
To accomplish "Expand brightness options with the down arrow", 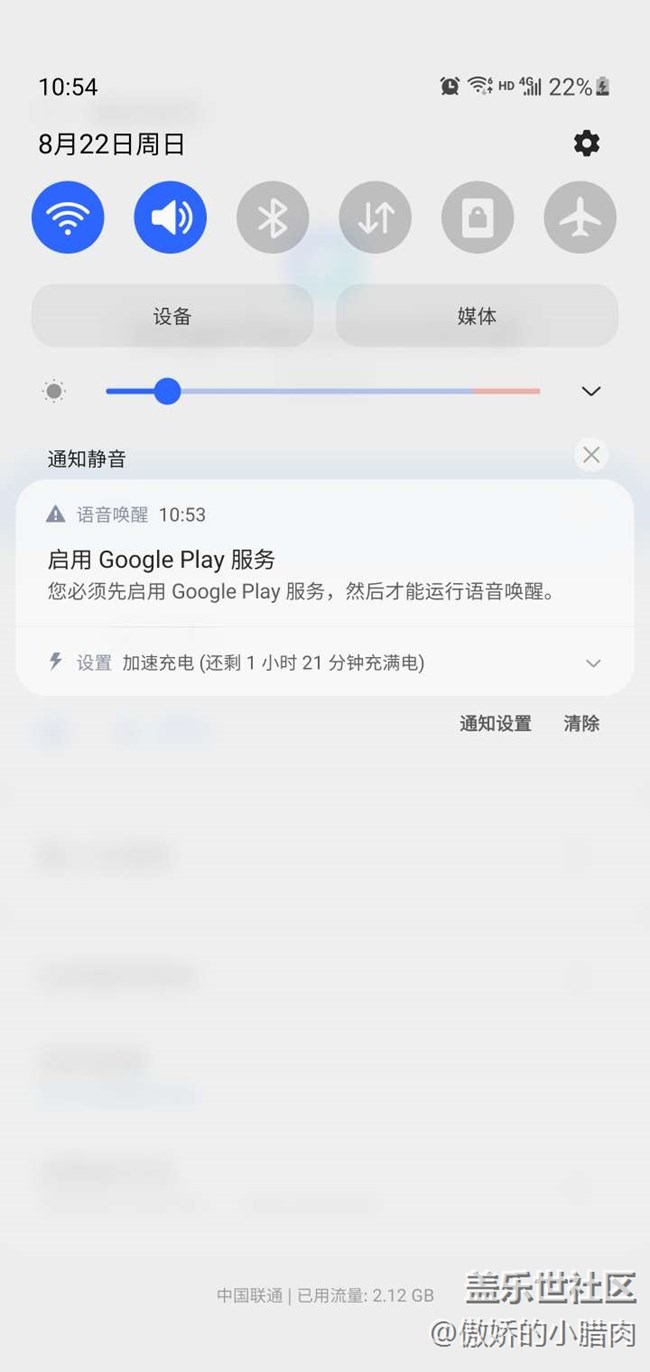I will click(x=591, y=391).
